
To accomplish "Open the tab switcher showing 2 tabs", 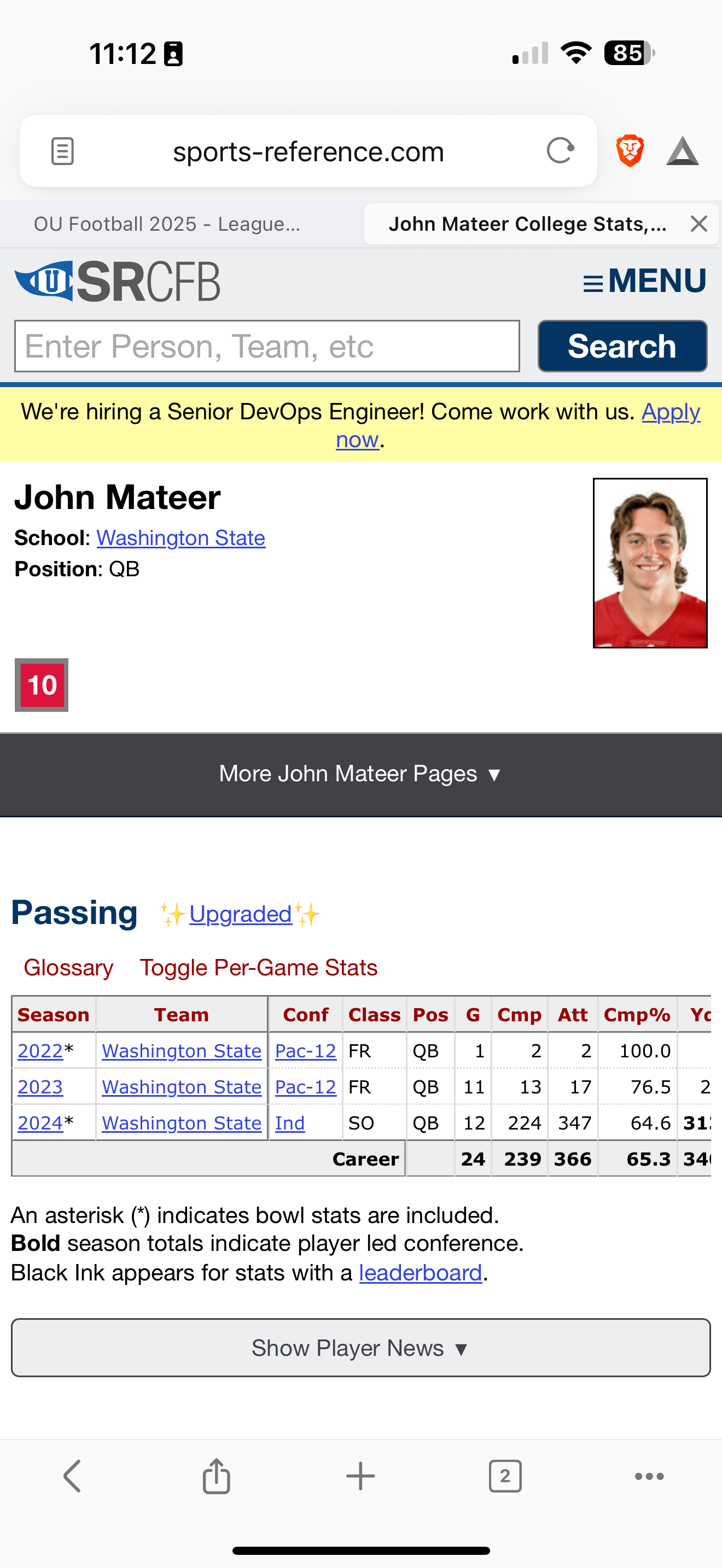I will click(x=505, y=1476).
